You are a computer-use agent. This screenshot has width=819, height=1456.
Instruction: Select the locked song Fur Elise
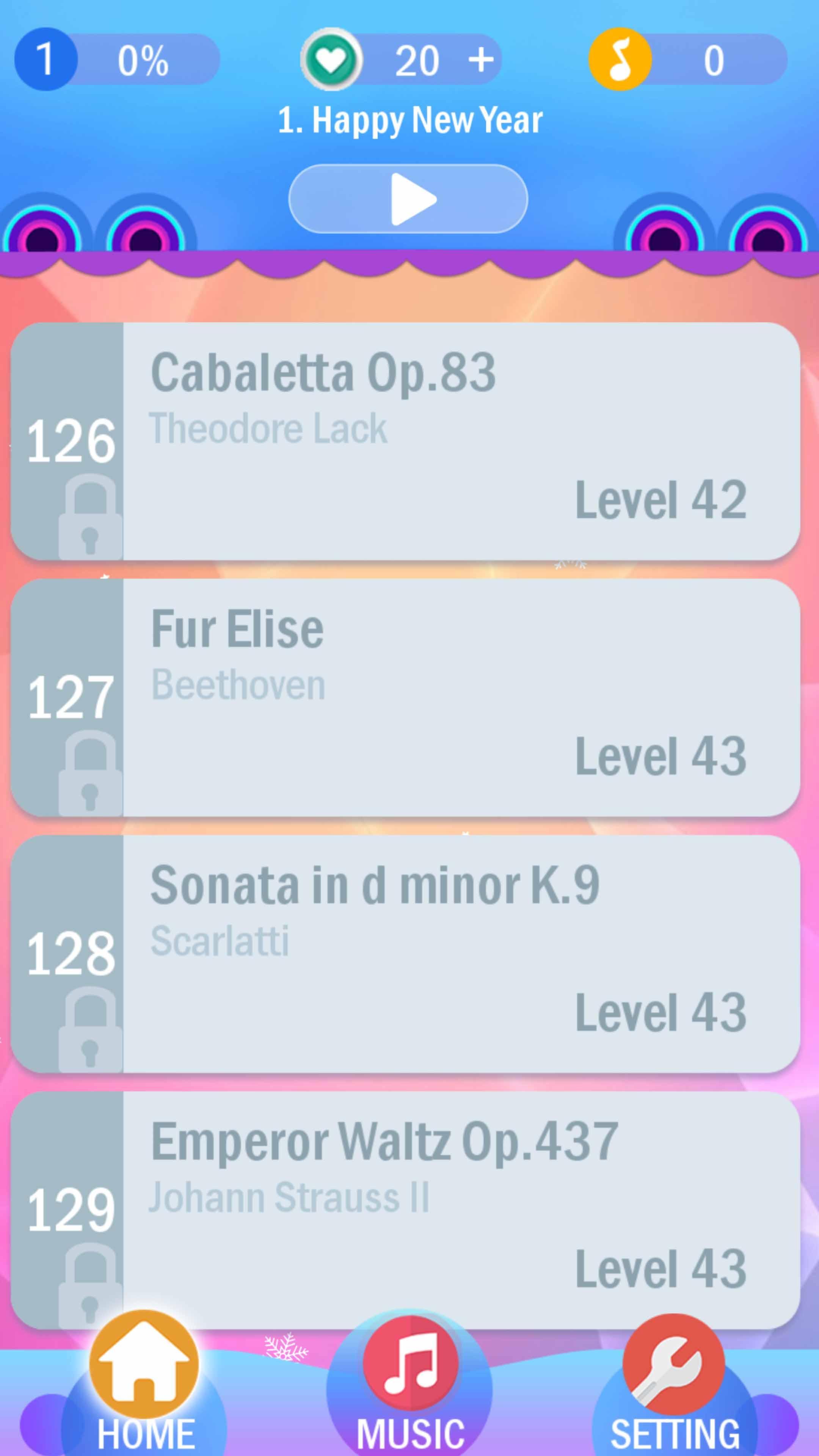(405, 698)
